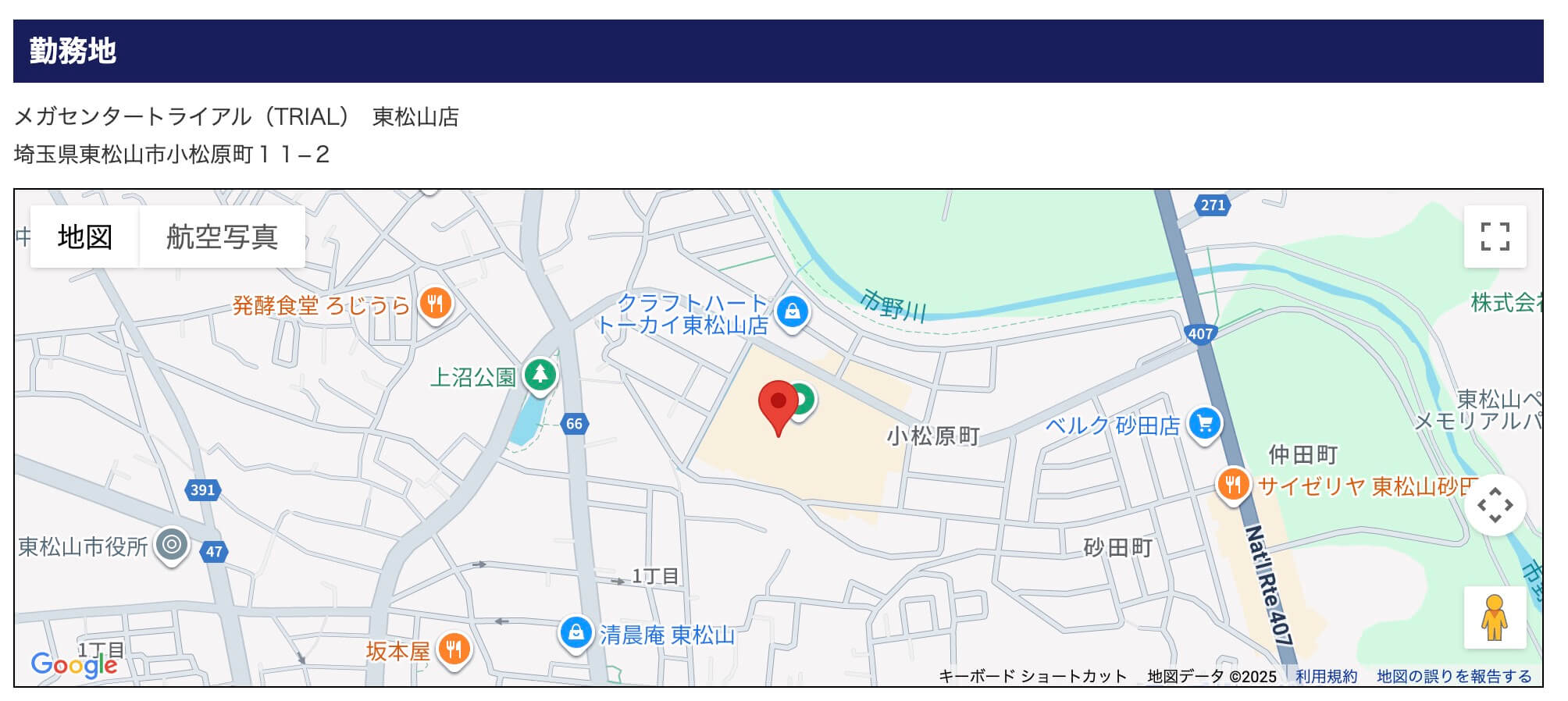
Task: Open the 利用規約 link
Action: click(1326, 676)
